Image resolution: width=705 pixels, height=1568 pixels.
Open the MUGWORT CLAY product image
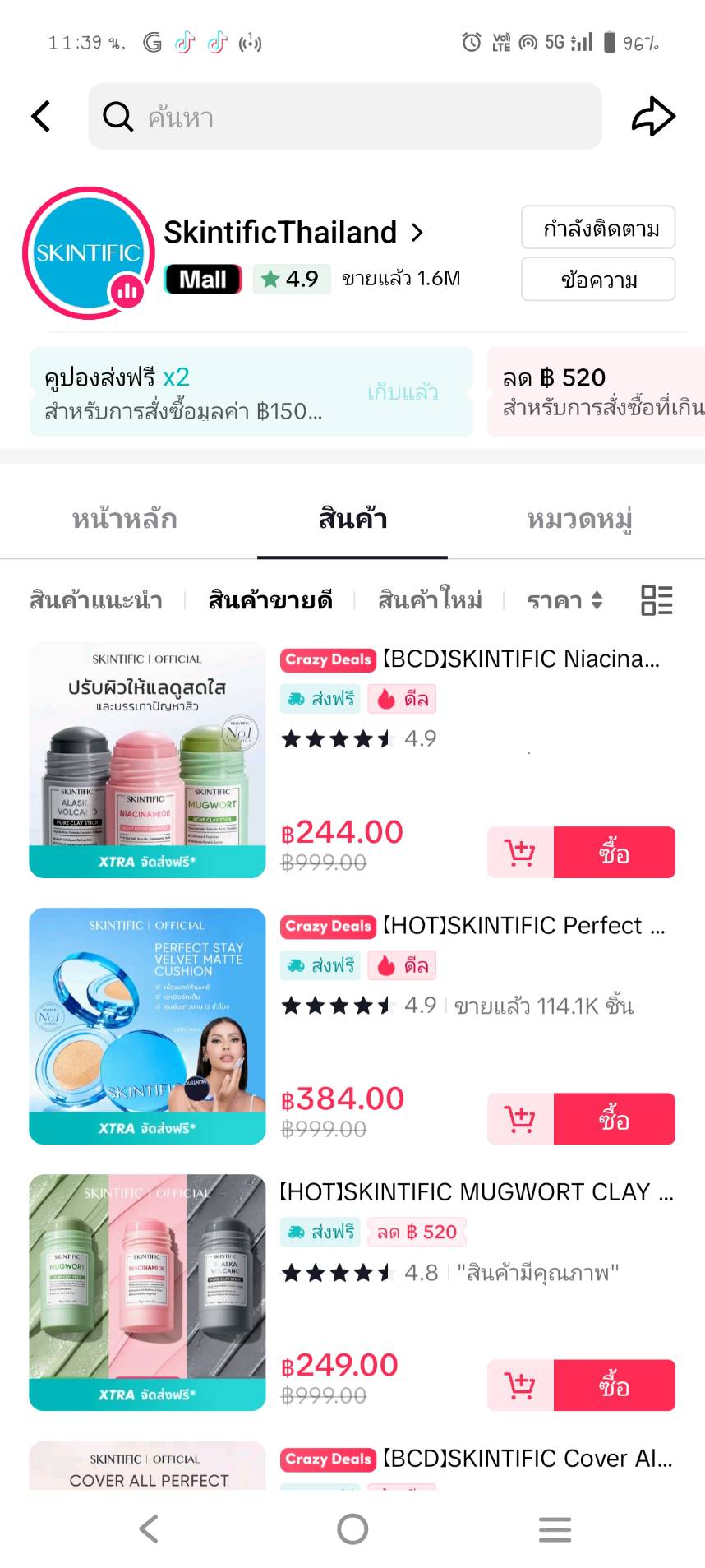(148, 1293)
